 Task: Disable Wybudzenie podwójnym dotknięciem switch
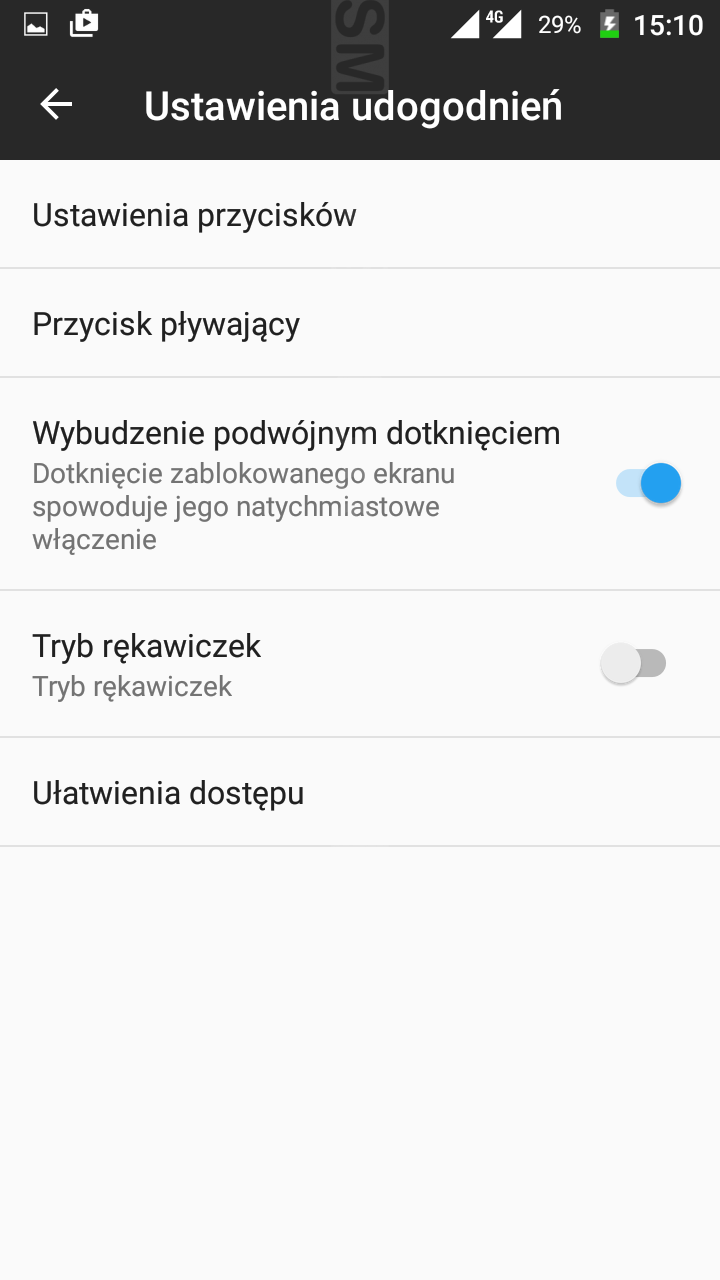pos(648,484)
